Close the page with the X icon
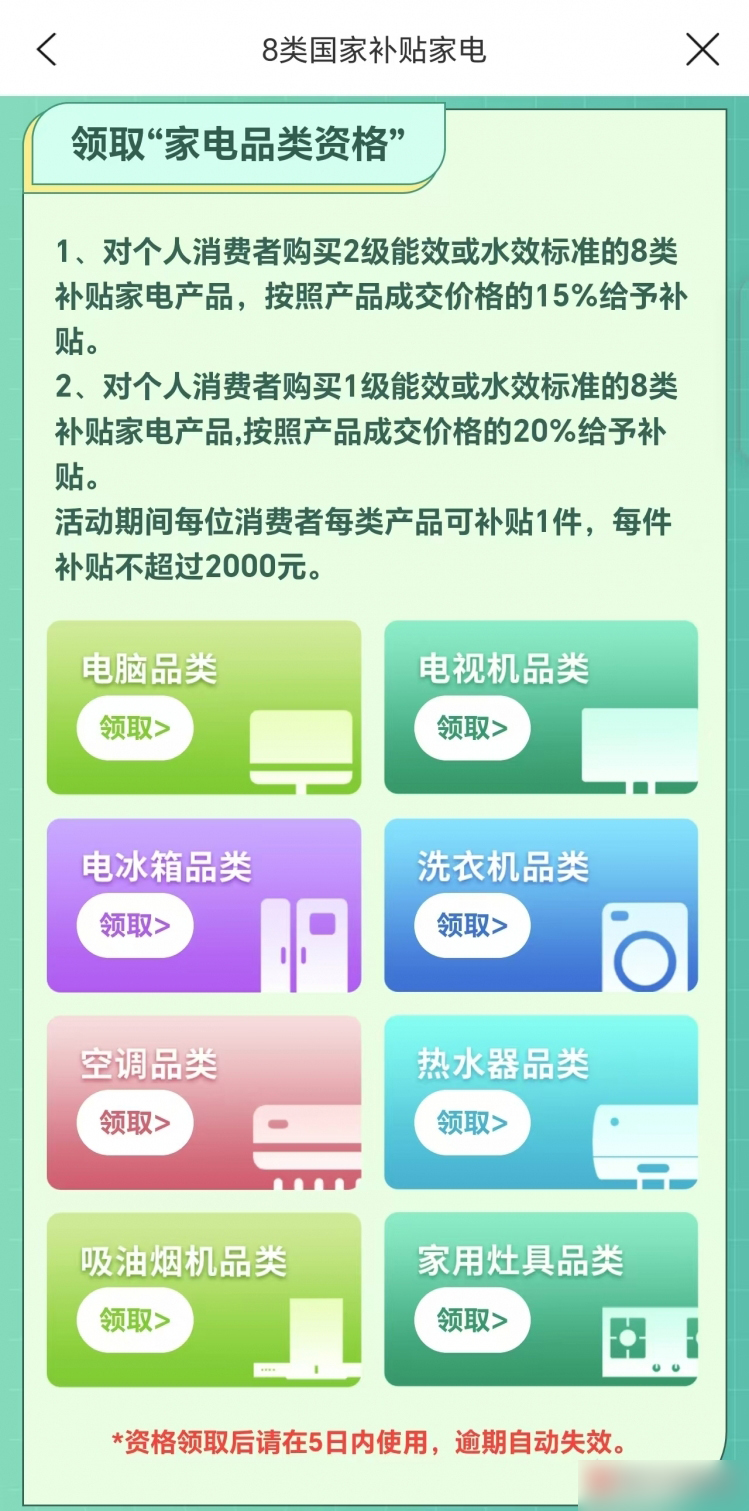Image resolution: width=749 pixels, height=1511 pixels. (x=702, y=49)
